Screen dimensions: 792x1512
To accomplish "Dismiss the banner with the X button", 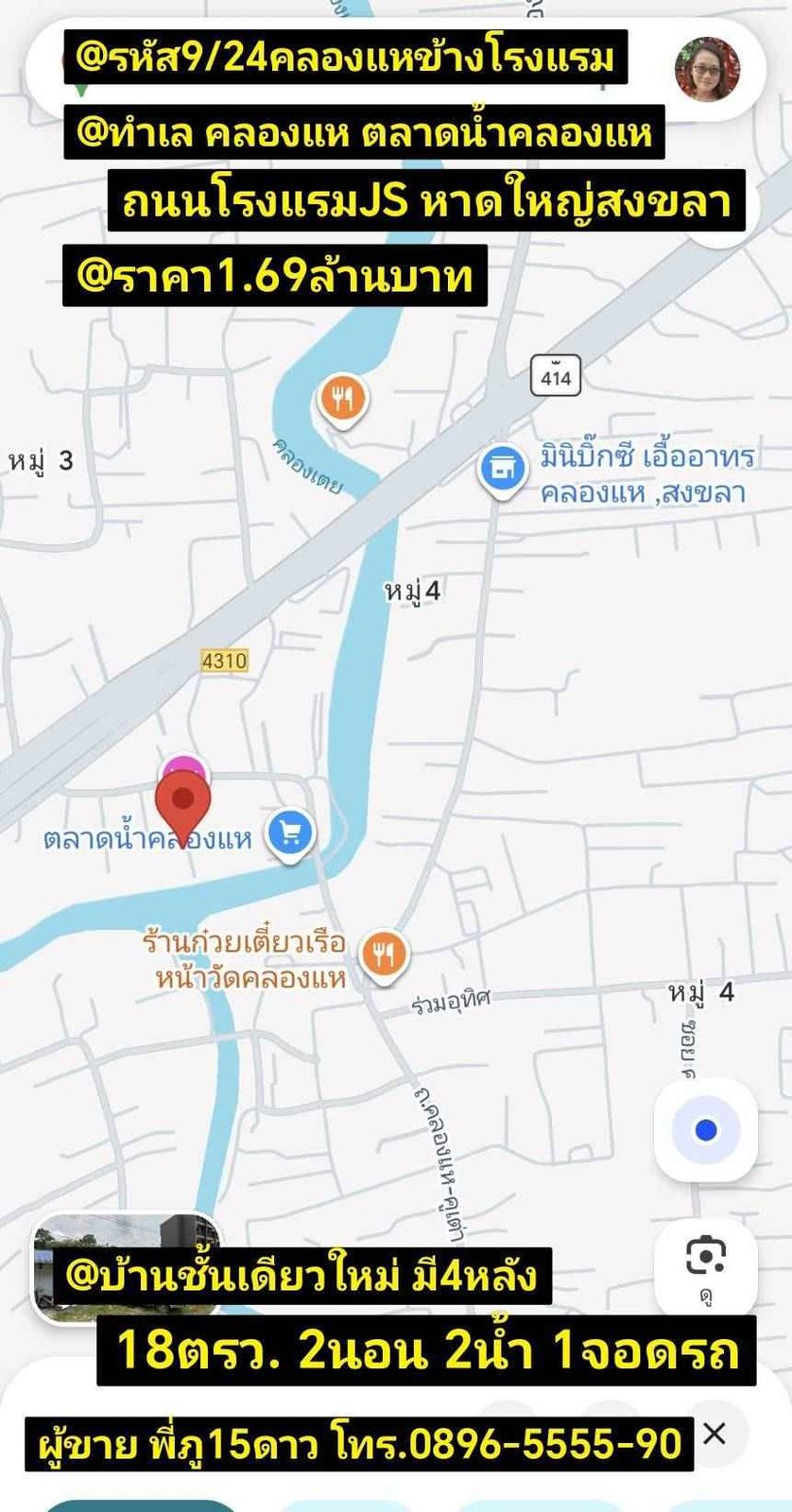I will (x=714, y=1435).
